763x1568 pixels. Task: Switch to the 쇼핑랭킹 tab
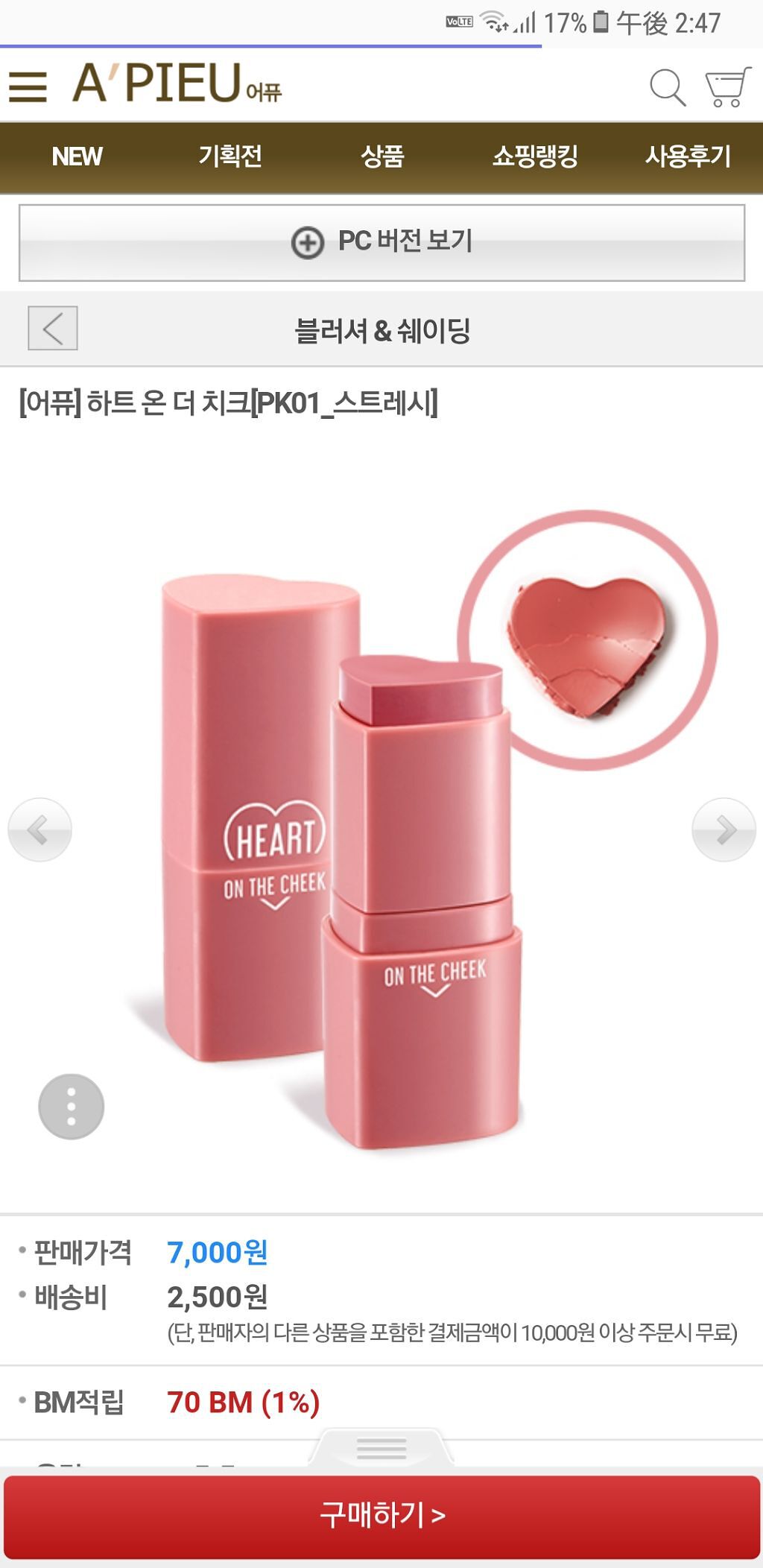tap(535, 157)
